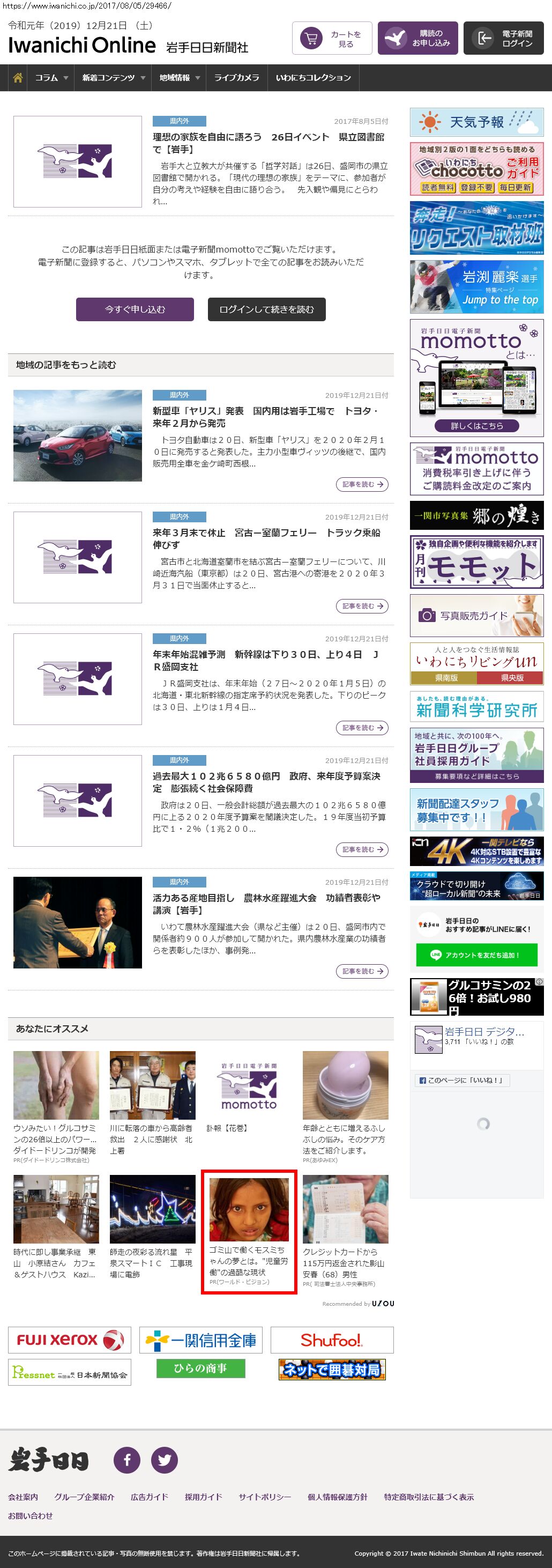This screenshot has width=552, height=1568.
Task: Expand the コラム menu
Action: [50, 77]
